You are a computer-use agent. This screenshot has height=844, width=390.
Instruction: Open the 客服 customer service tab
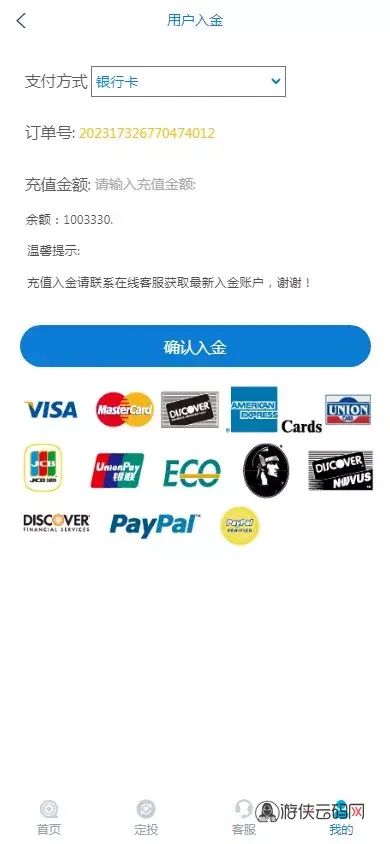point(244,818)
